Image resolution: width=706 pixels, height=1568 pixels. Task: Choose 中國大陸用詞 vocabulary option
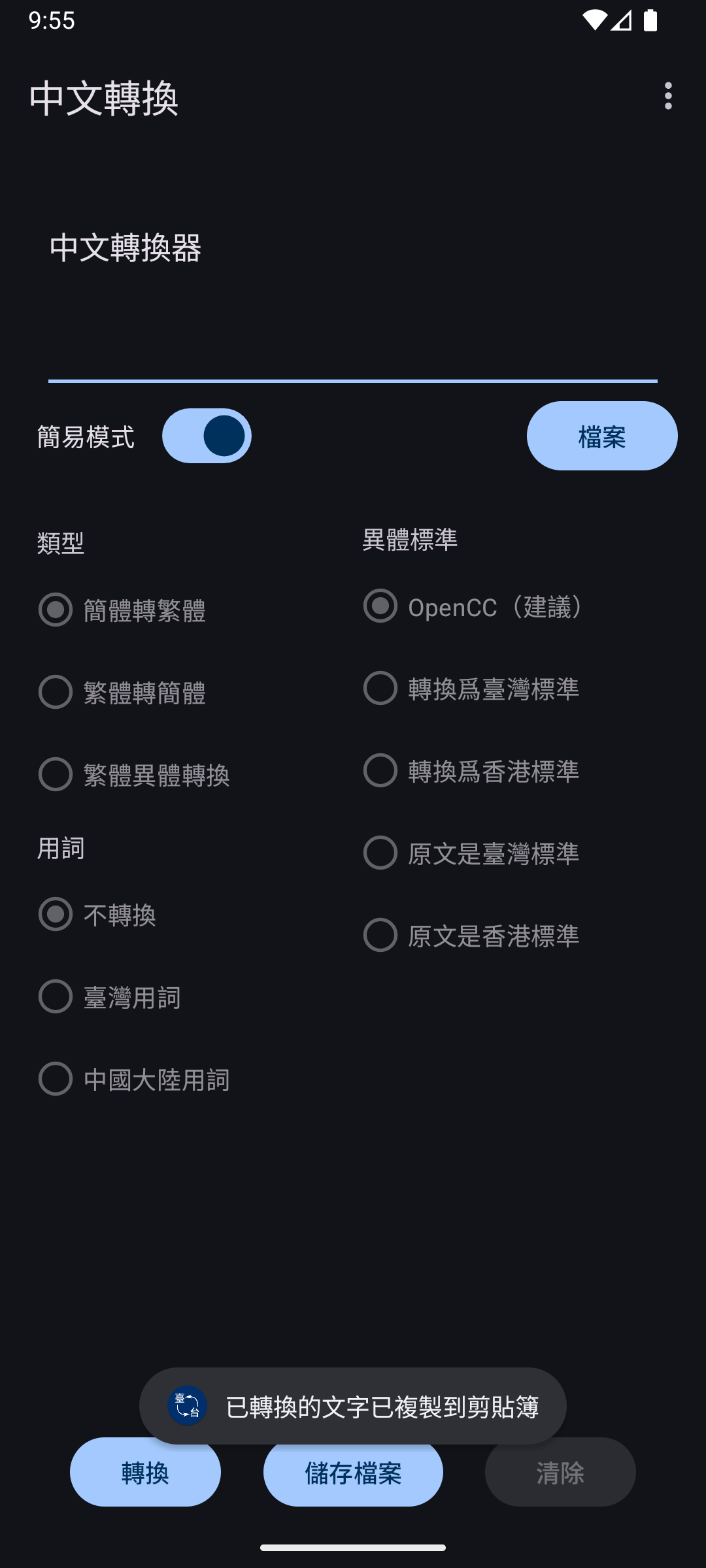[x=56, y=1079]
